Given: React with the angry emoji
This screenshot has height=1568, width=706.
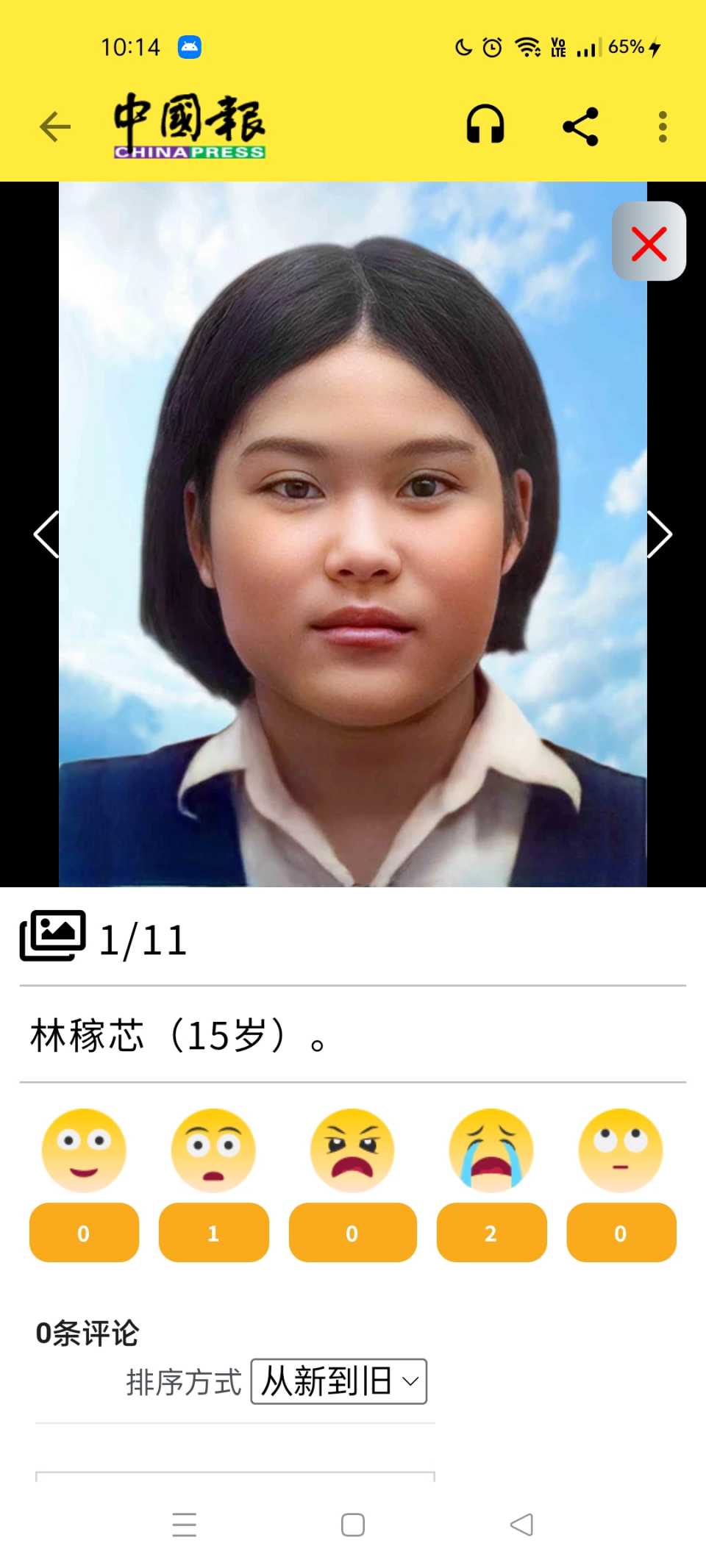Looking at the screenshot, I should (x=352, y=1150).
